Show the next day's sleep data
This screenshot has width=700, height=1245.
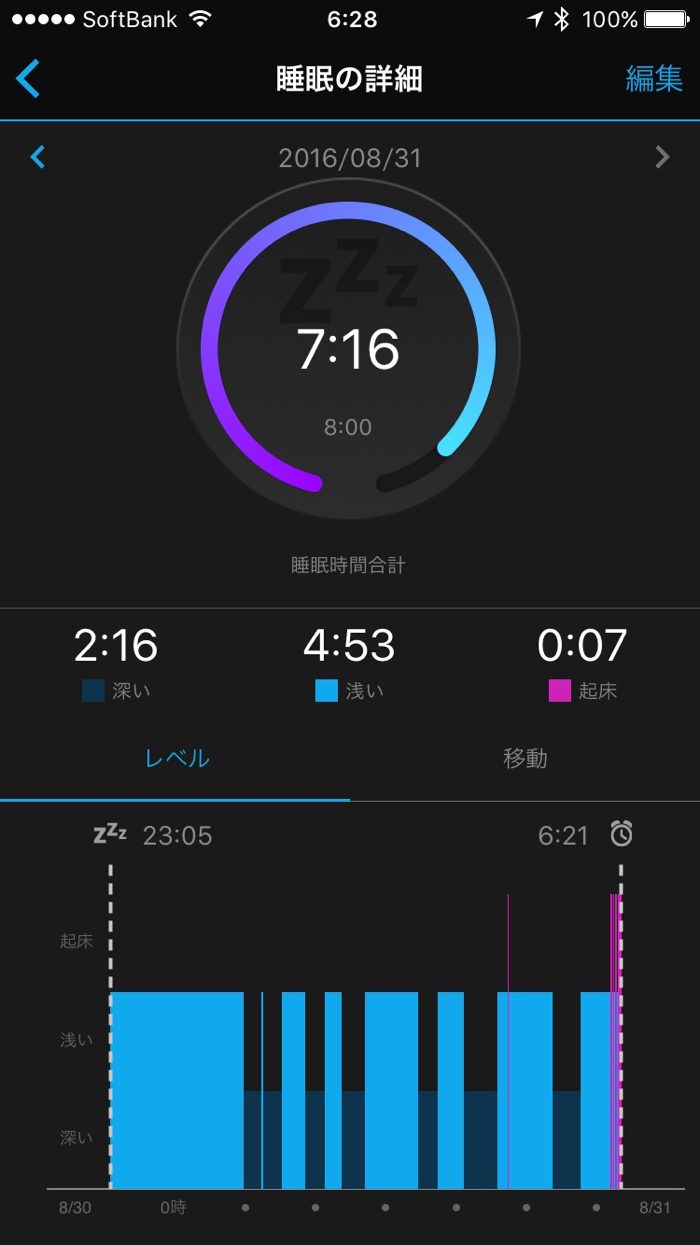[661, 157]
